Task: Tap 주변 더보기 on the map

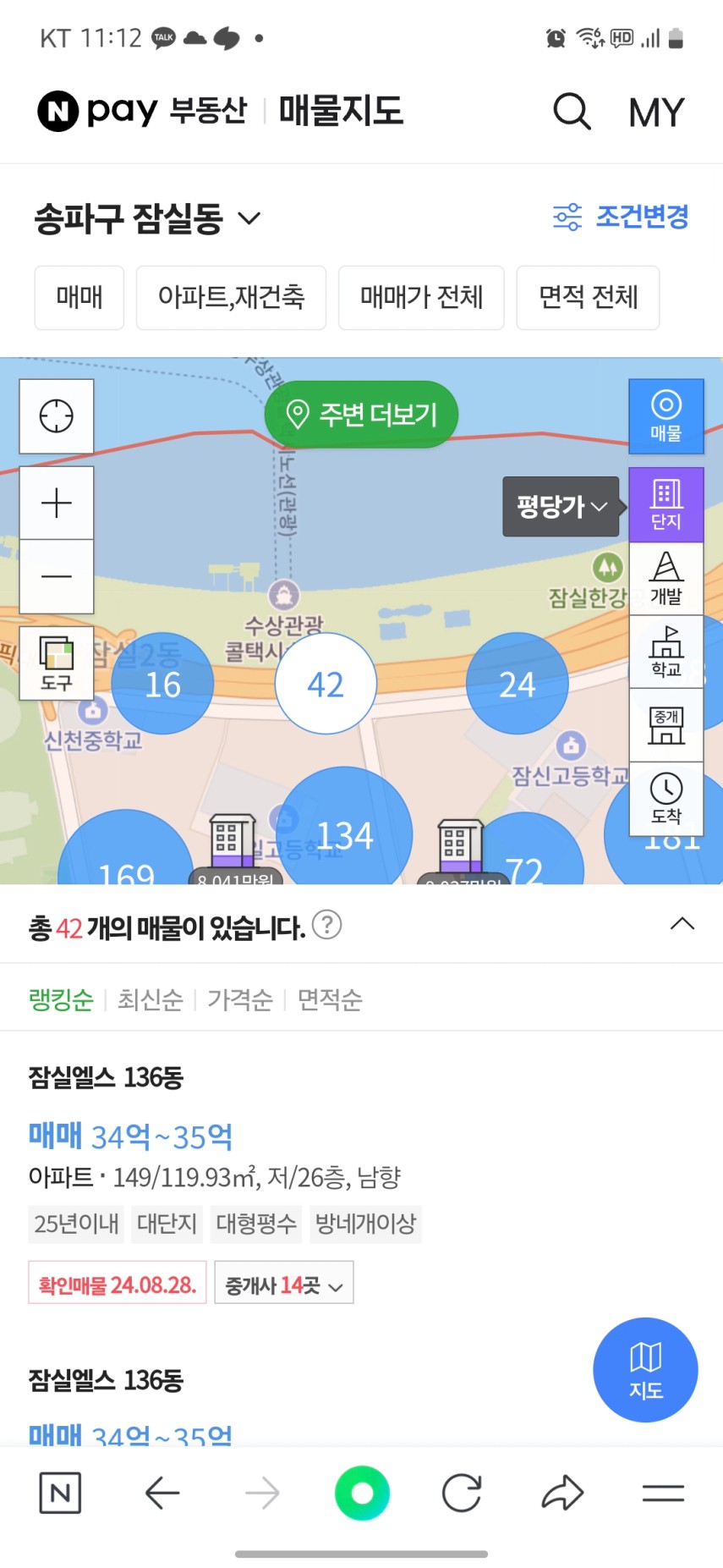Action: [x=362, y=415]
